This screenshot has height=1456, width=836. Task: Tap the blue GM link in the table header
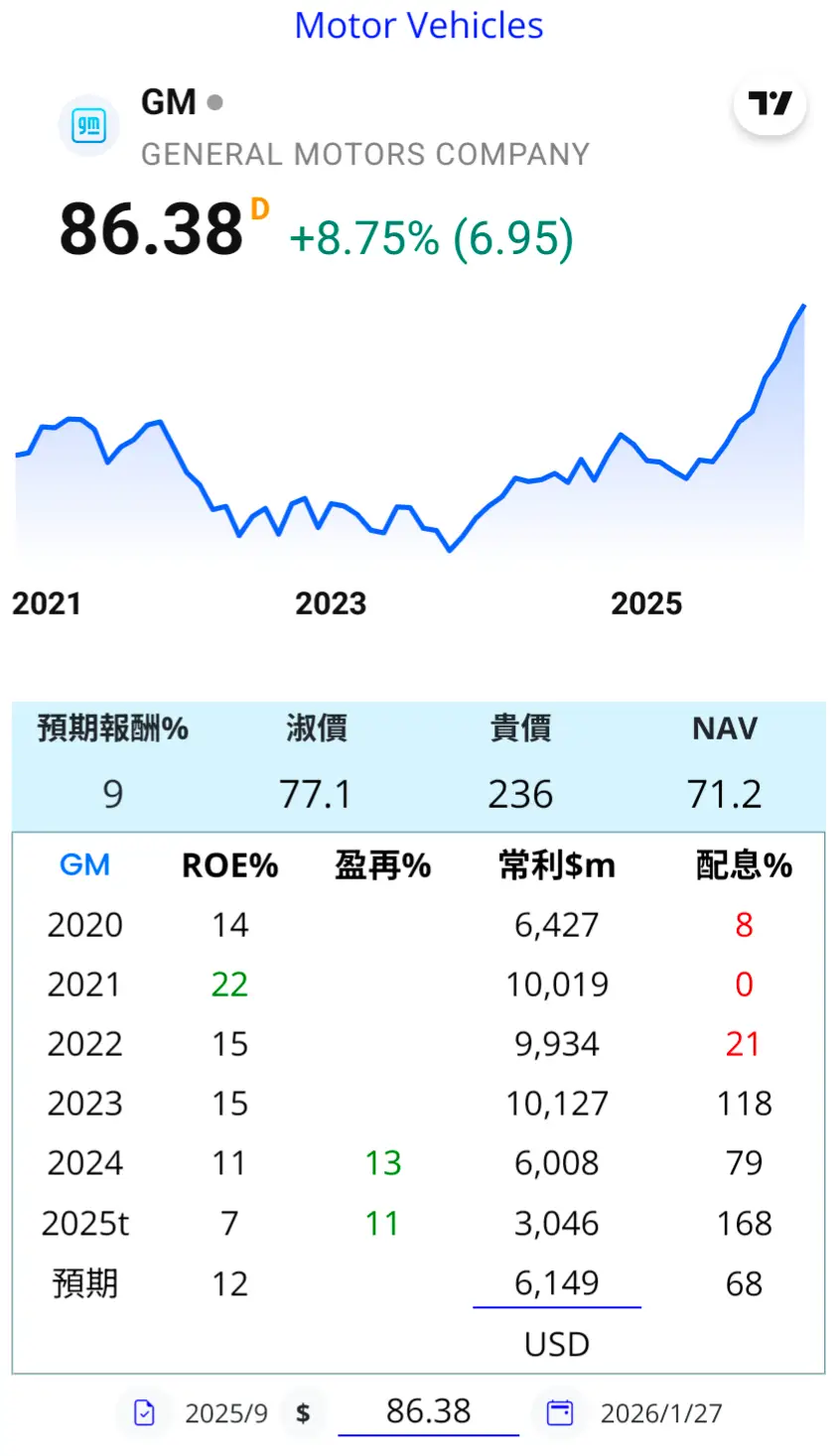tap(84, 865)
